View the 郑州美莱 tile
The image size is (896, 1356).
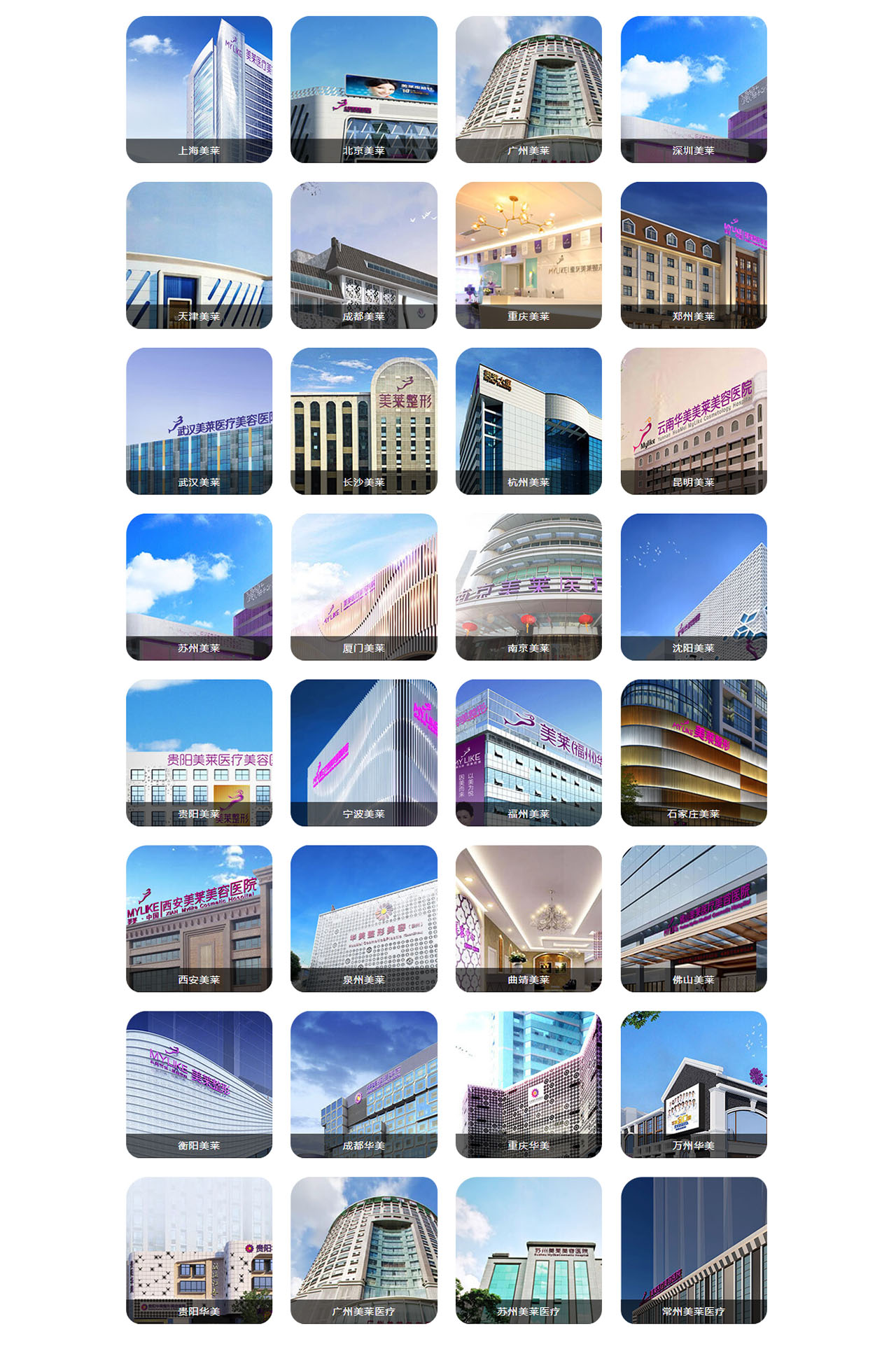[693, 256]
